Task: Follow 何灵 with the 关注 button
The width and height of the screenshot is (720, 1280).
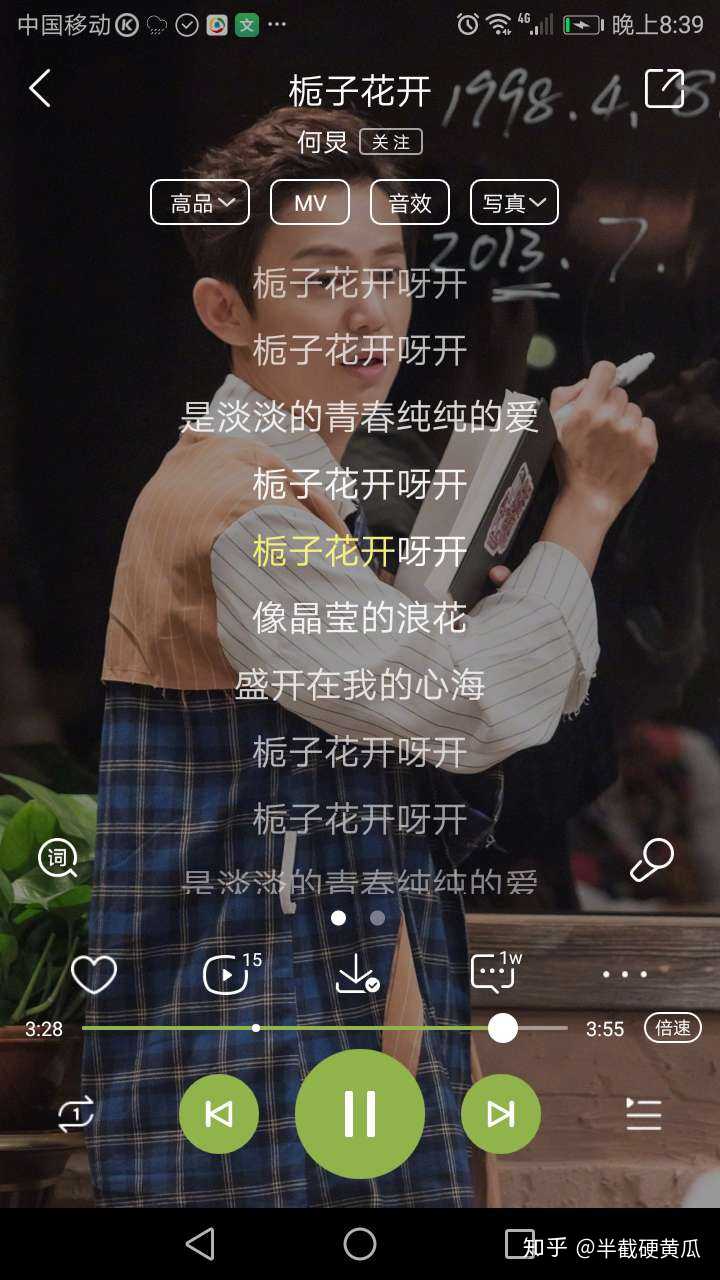Action: tap(392, 142)
